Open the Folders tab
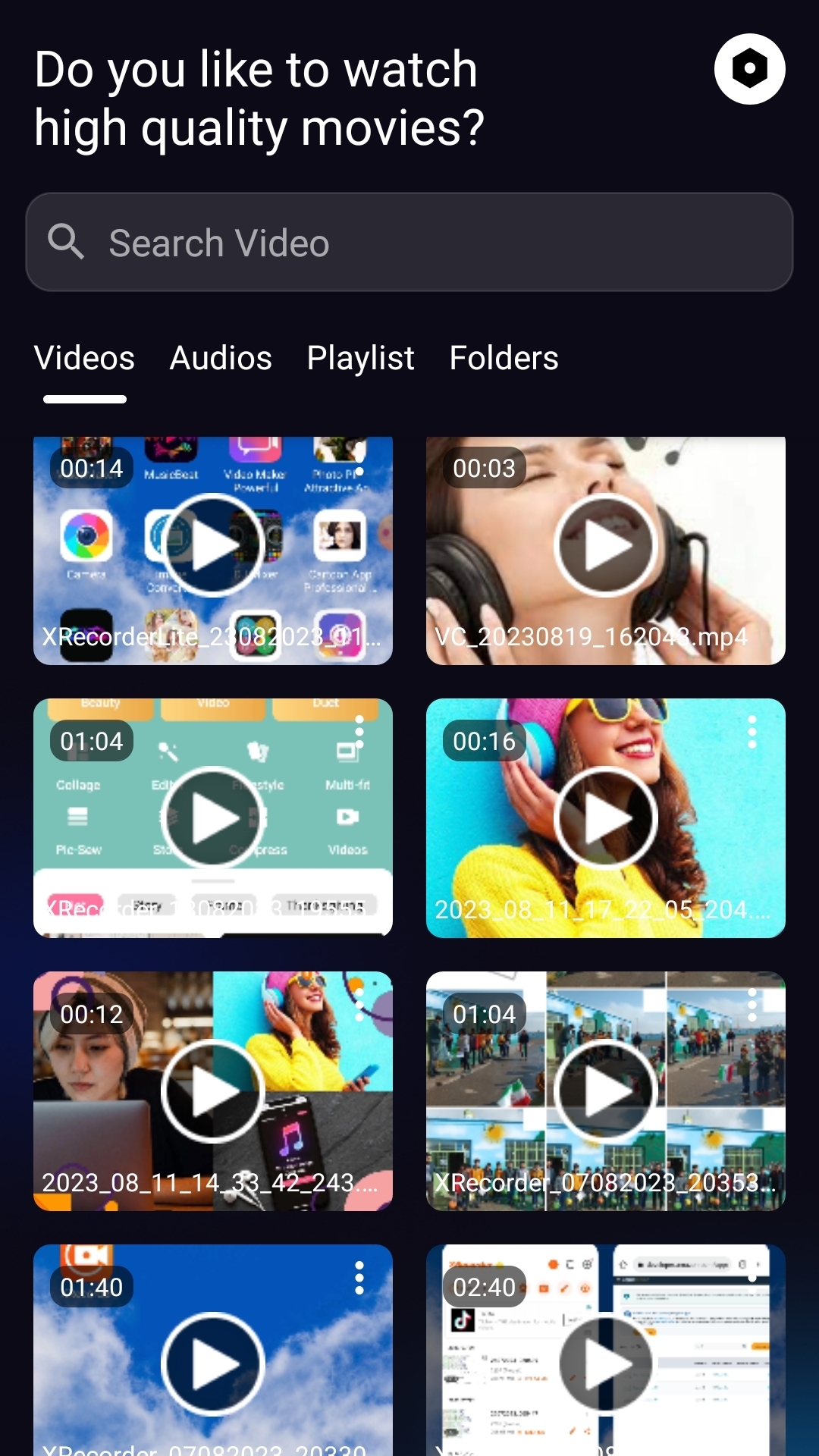819x1456 pixels. pos(504,358)
